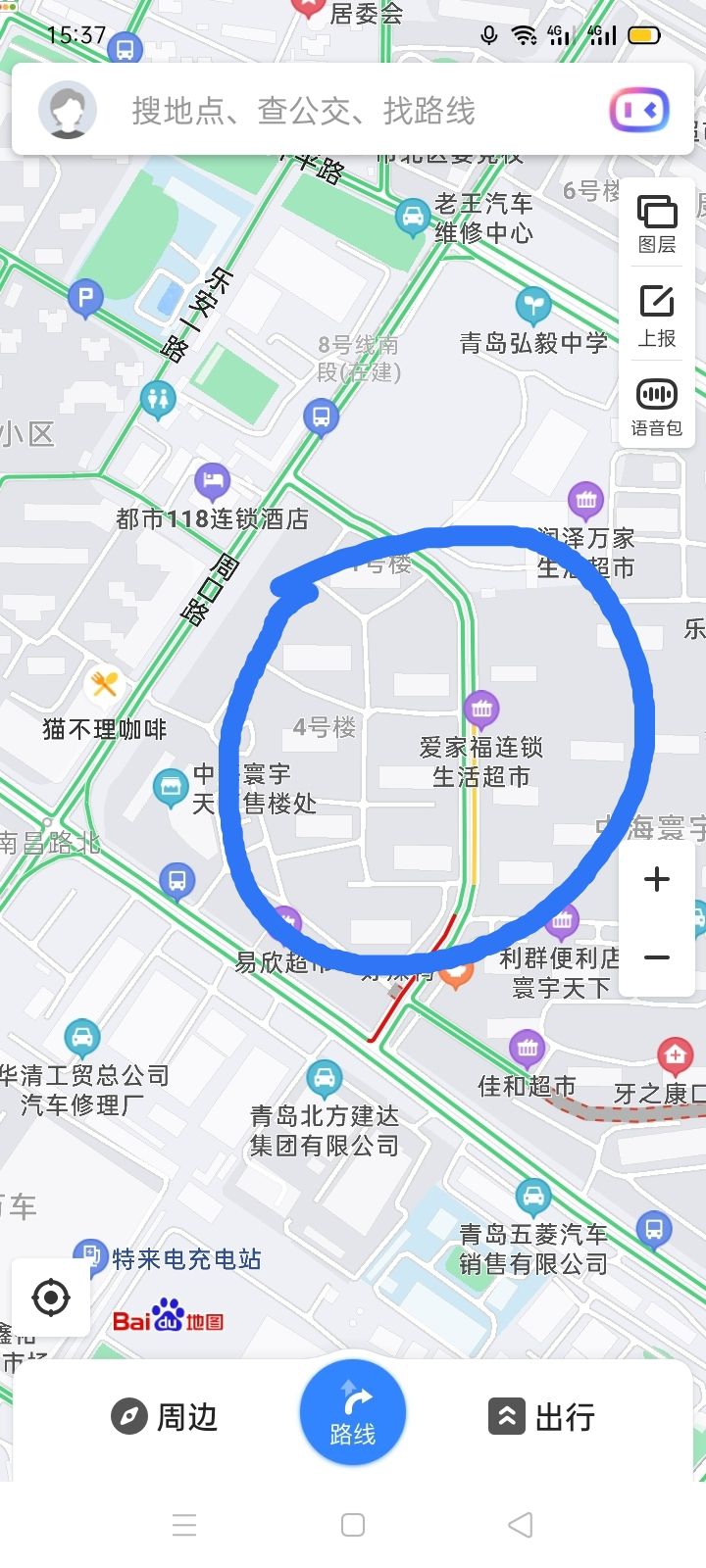
Task: Open the AI assistant icon in search bar
Action: 639,110
